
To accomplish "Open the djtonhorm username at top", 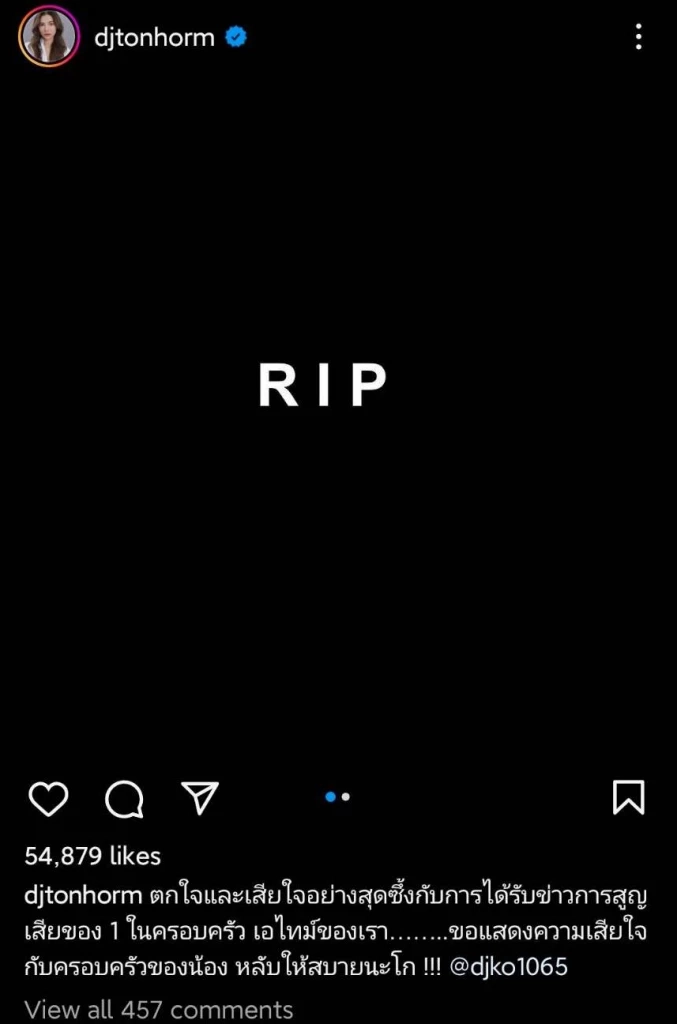I will pyautogui.click(x=153, y=38).
